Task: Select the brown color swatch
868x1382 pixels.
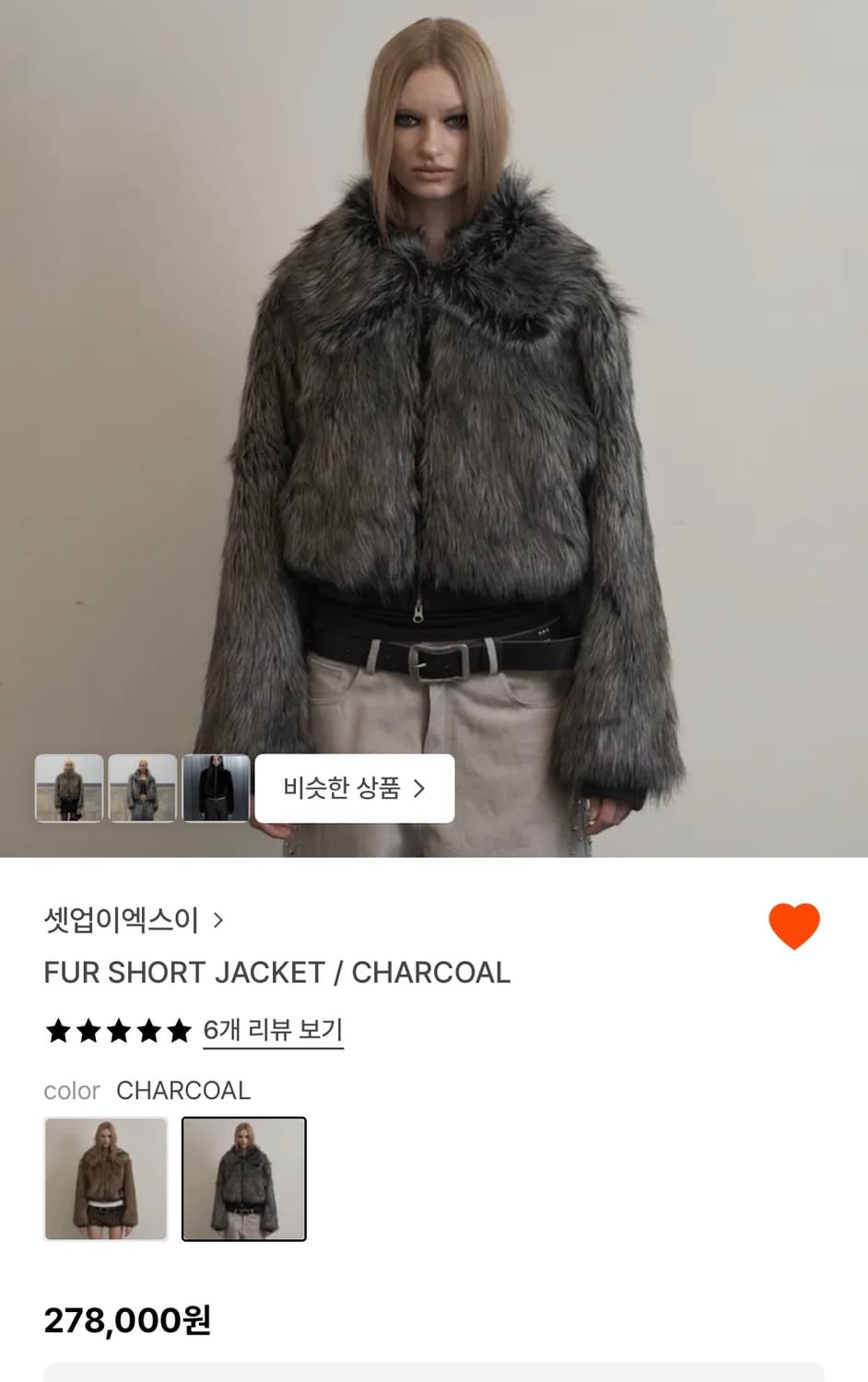Action: click(105, 1180)
